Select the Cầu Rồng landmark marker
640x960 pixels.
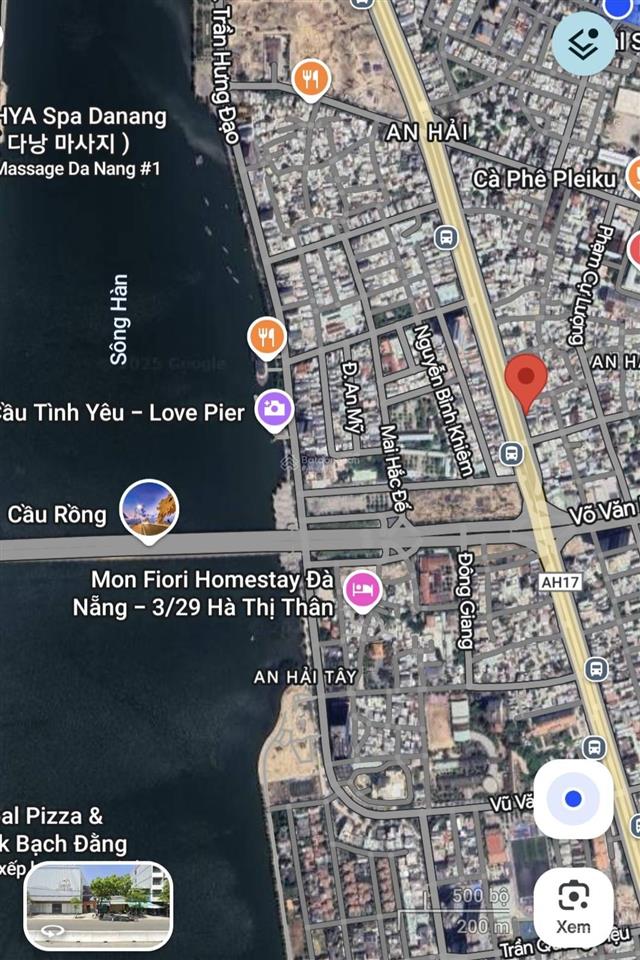click(x=150, y=510)
